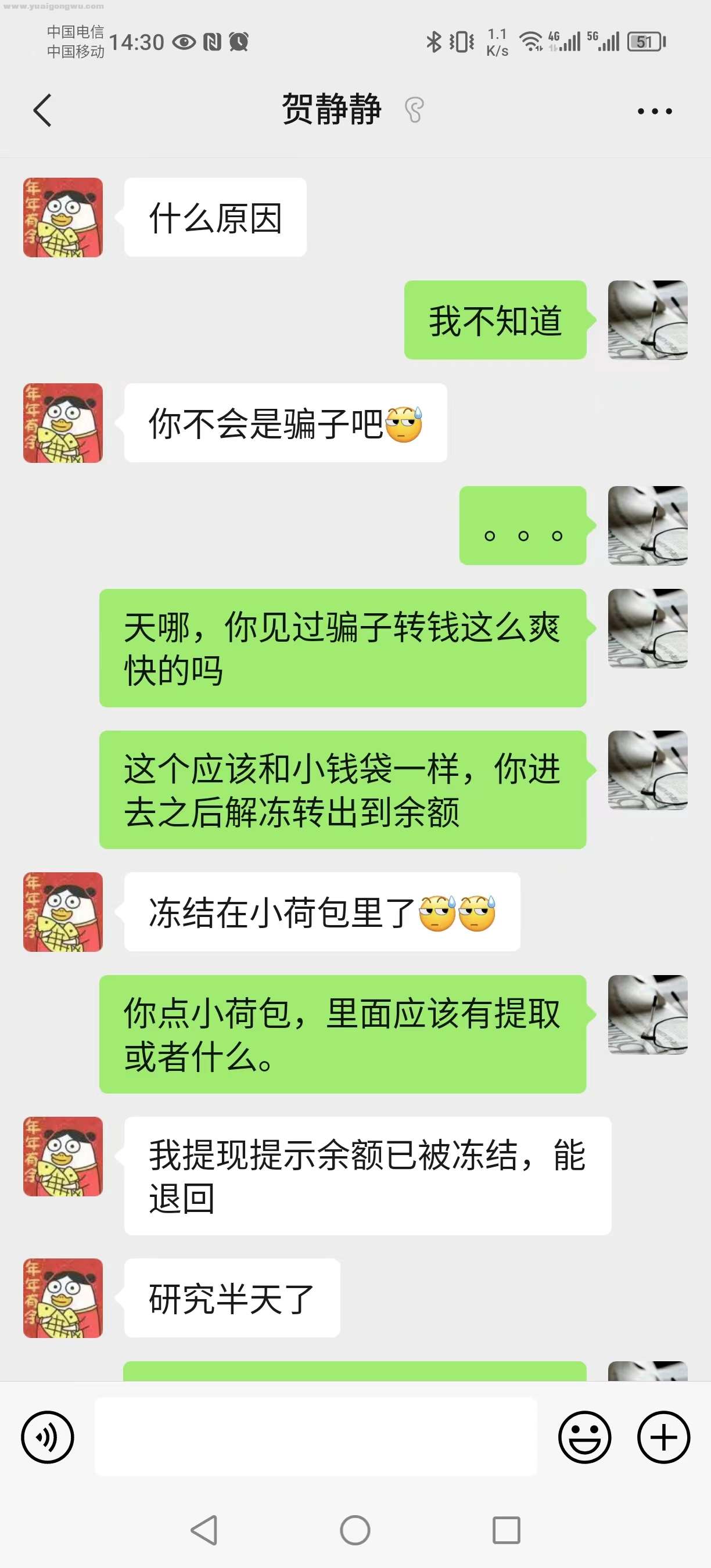Open the chat info overflow menu
The width and height of the screenshot is (711, 1568).
(655, 111)
